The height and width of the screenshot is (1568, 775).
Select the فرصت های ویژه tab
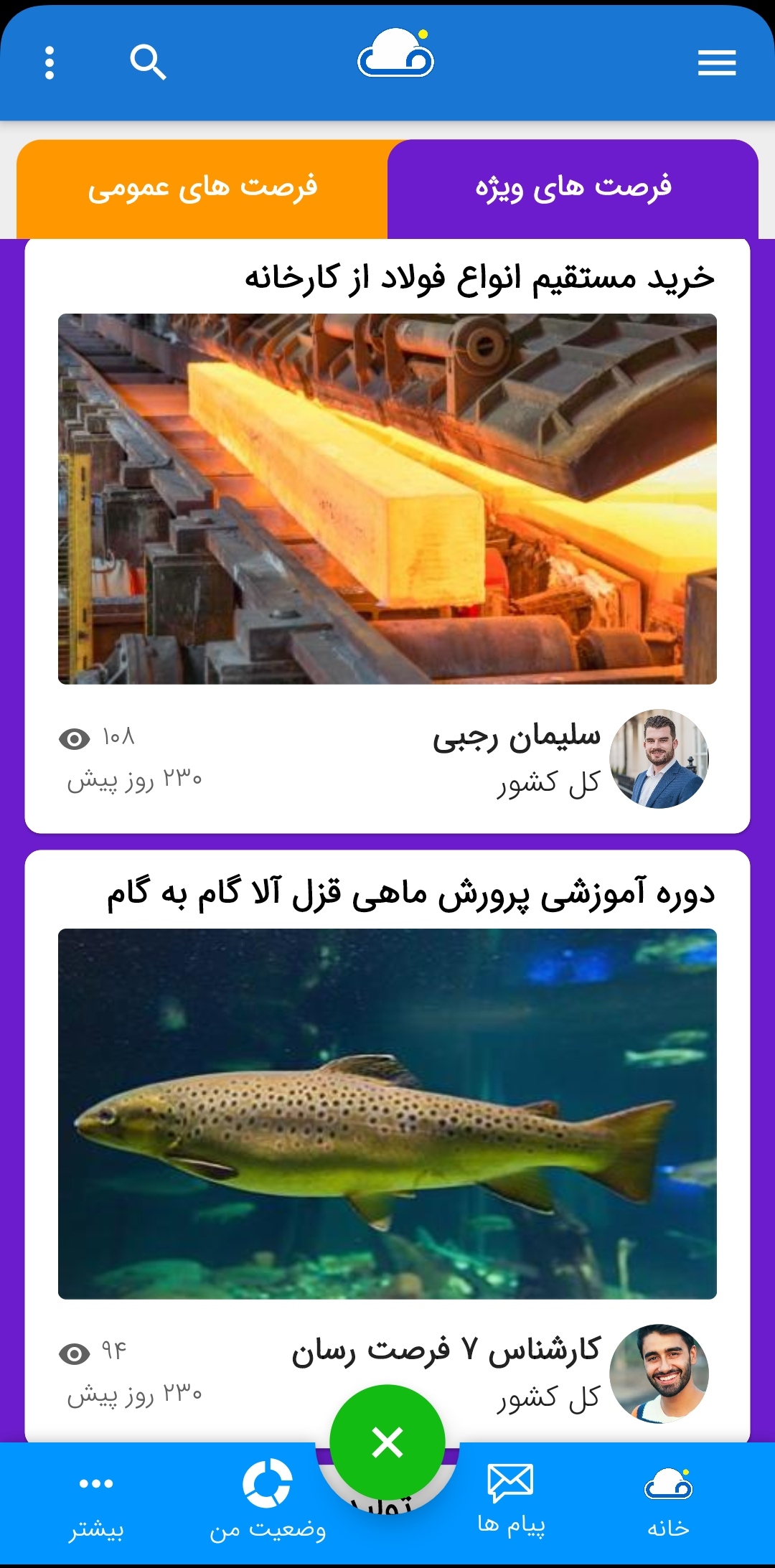click(573, 189)
